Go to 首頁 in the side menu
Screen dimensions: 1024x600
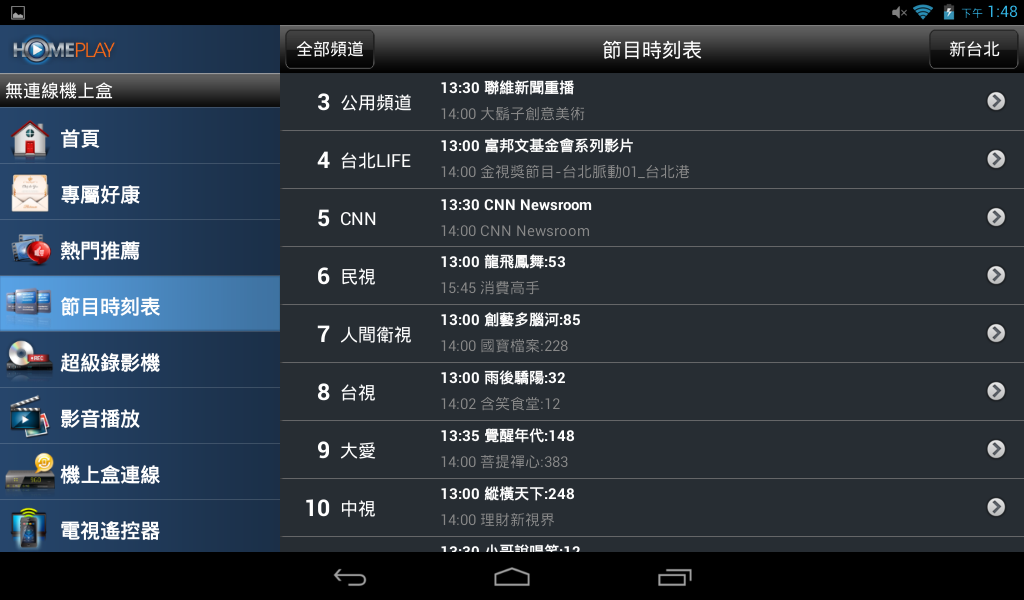pos(140,136)
